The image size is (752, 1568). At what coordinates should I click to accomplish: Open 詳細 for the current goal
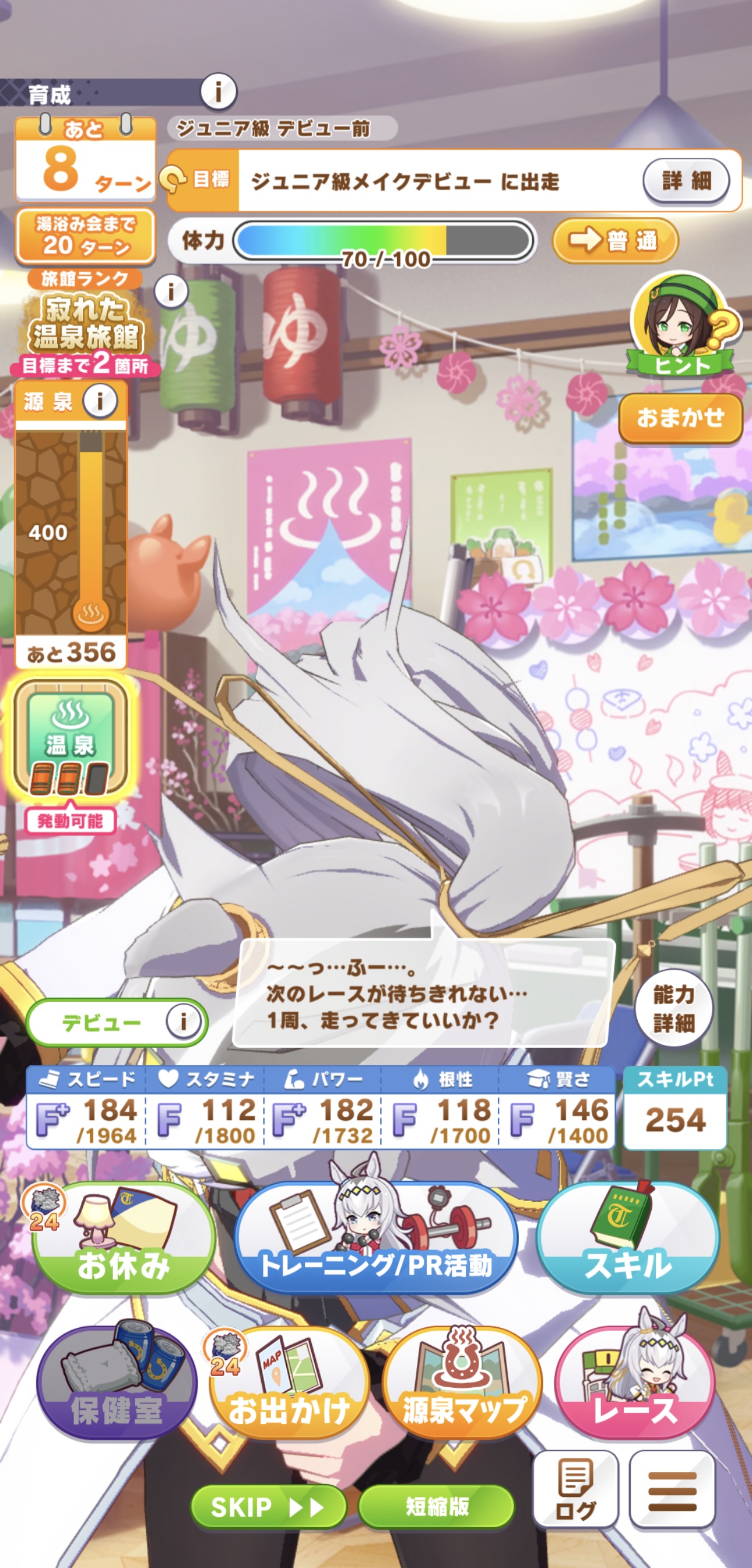tap(686, 181)
